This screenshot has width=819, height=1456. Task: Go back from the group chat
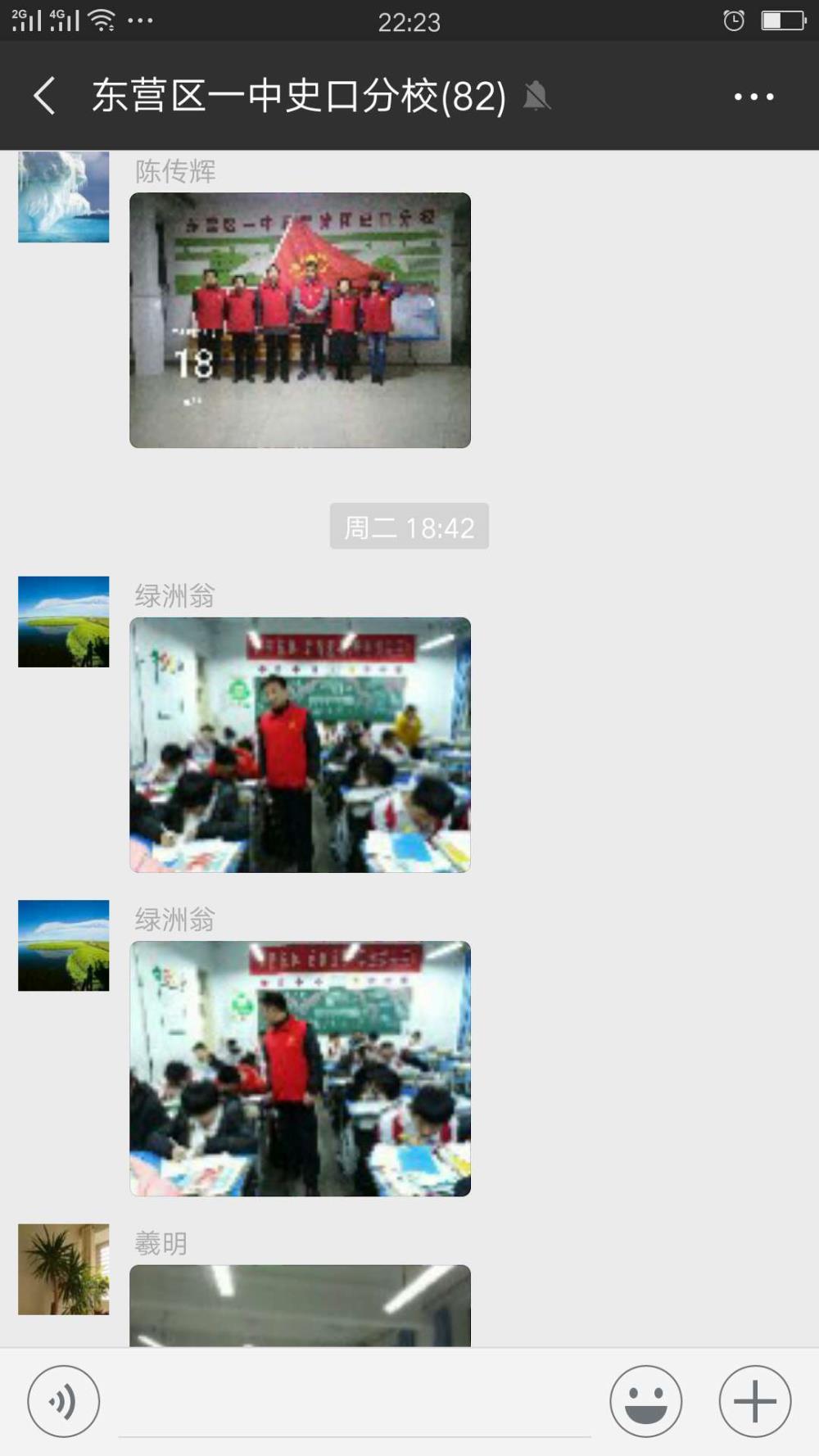pyautogui.click(x=45, y=96)
